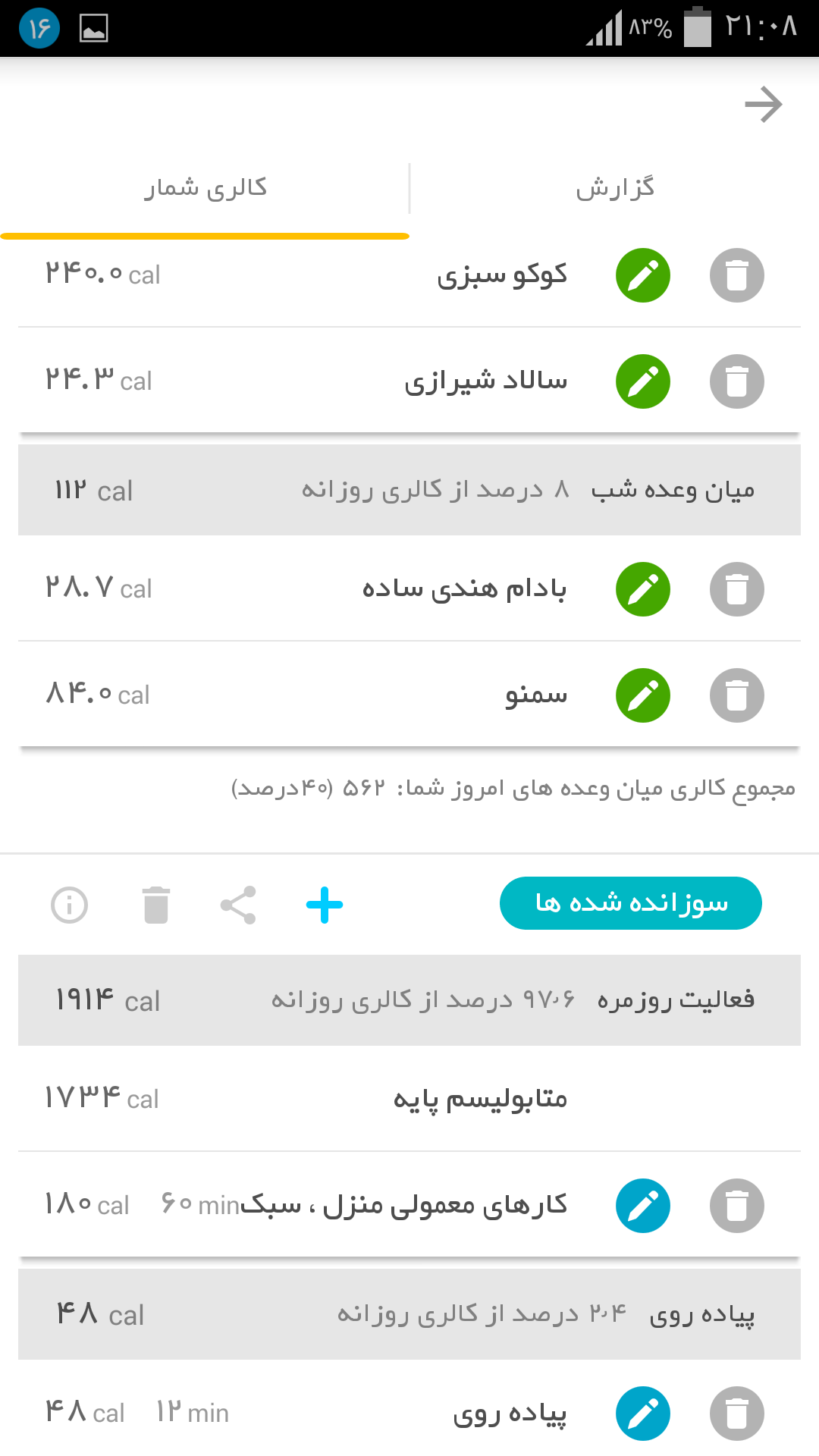Add a new activity with plus icon

(325, 905)
